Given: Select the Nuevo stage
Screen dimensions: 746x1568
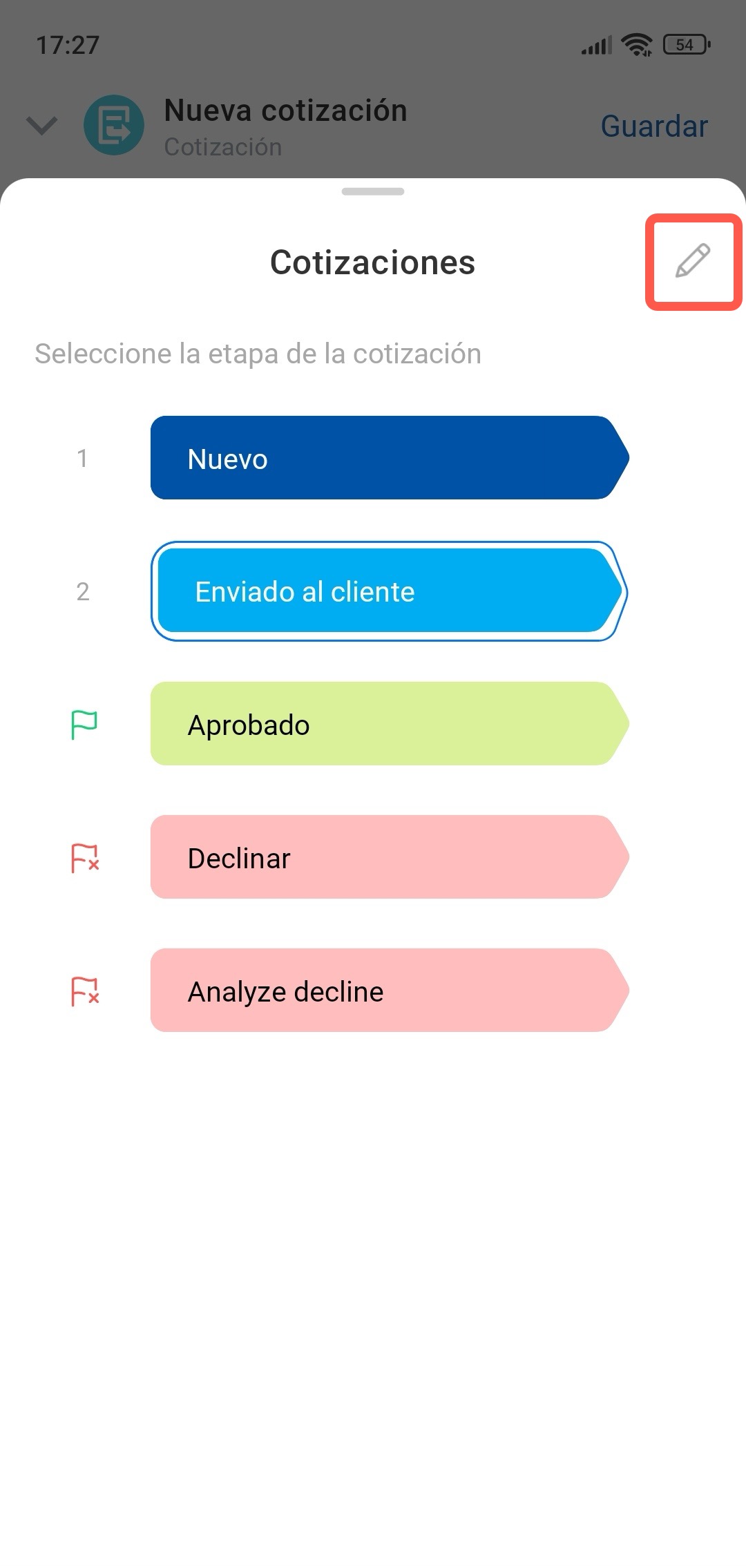Looking at the screenshot, I should click(389, 458).
